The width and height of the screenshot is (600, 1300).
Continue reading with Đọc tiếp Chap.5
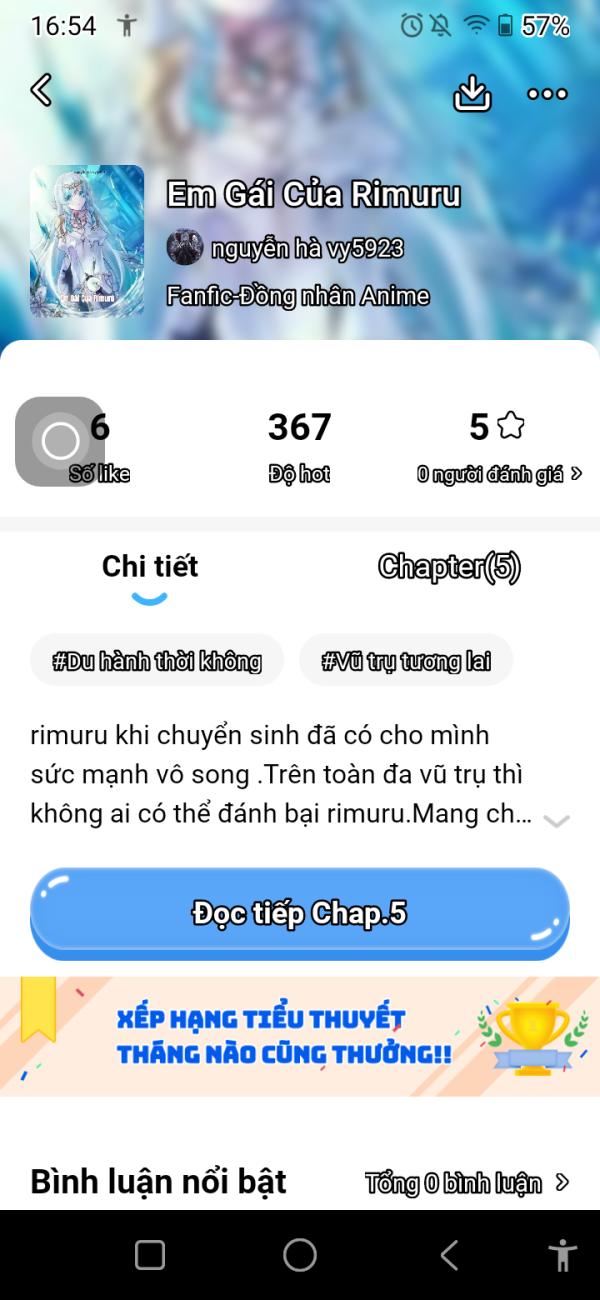pyautogui.click(x=299, y=913)
